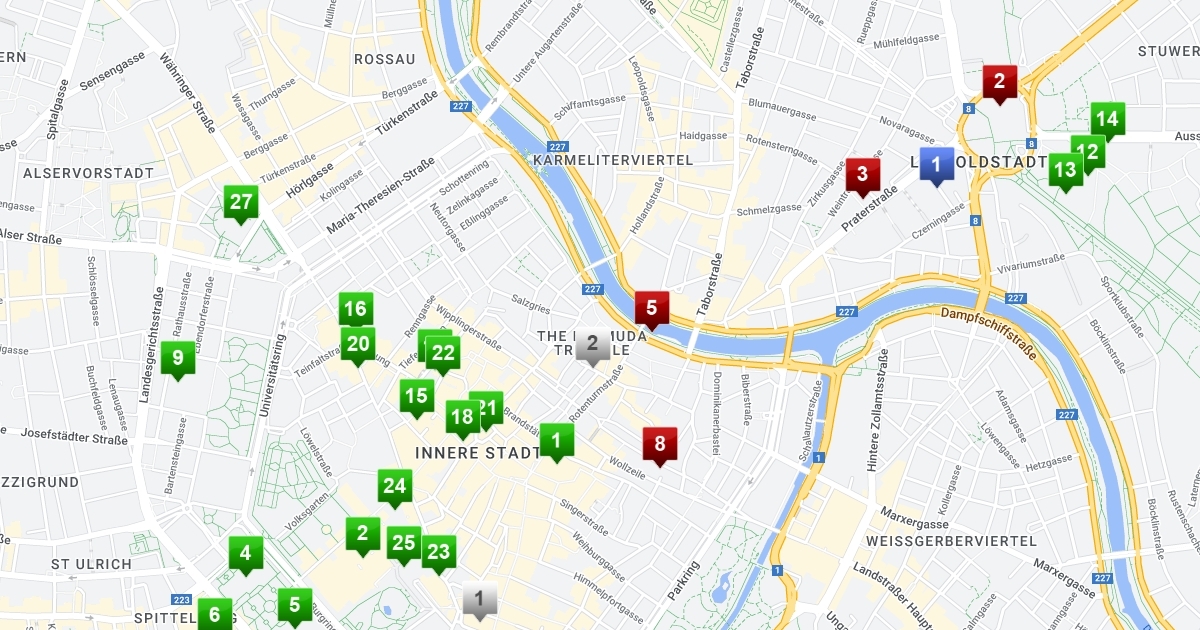Select green marker number 14

pos(1106,119)
